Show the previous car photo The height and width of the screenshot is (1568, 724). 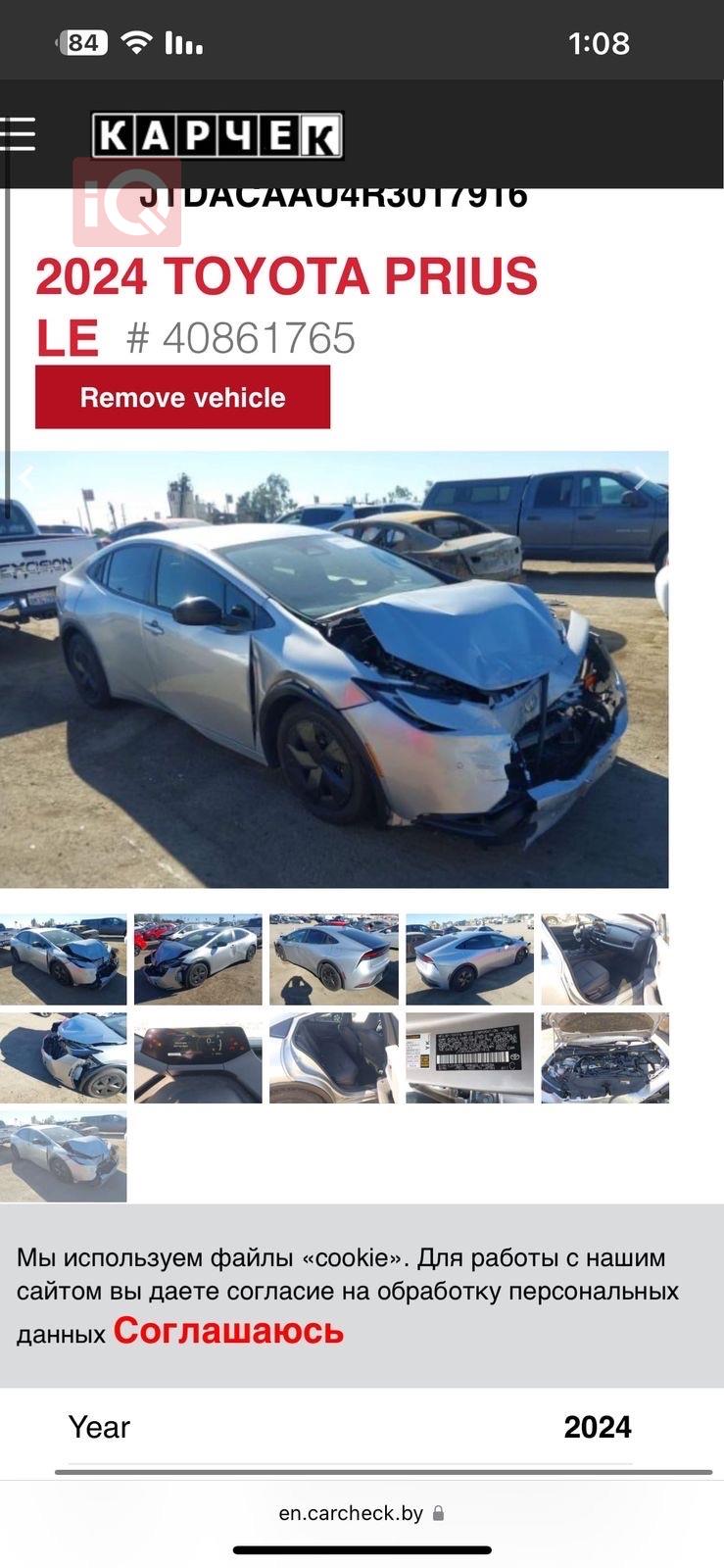click(x=25, y=479)
